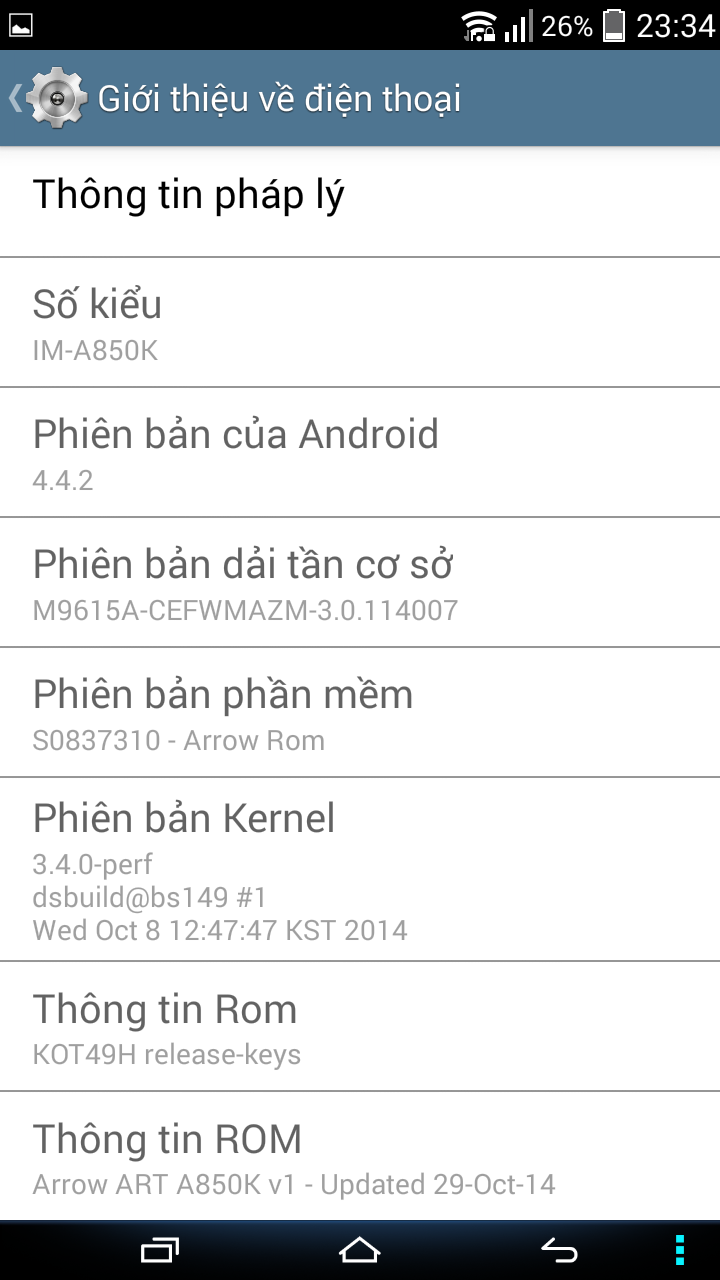The height and width of the screenshot is (1280, 720).
Task: Select Phiên bản dải tần cơ sở
Action: click(x=360, y=583)
